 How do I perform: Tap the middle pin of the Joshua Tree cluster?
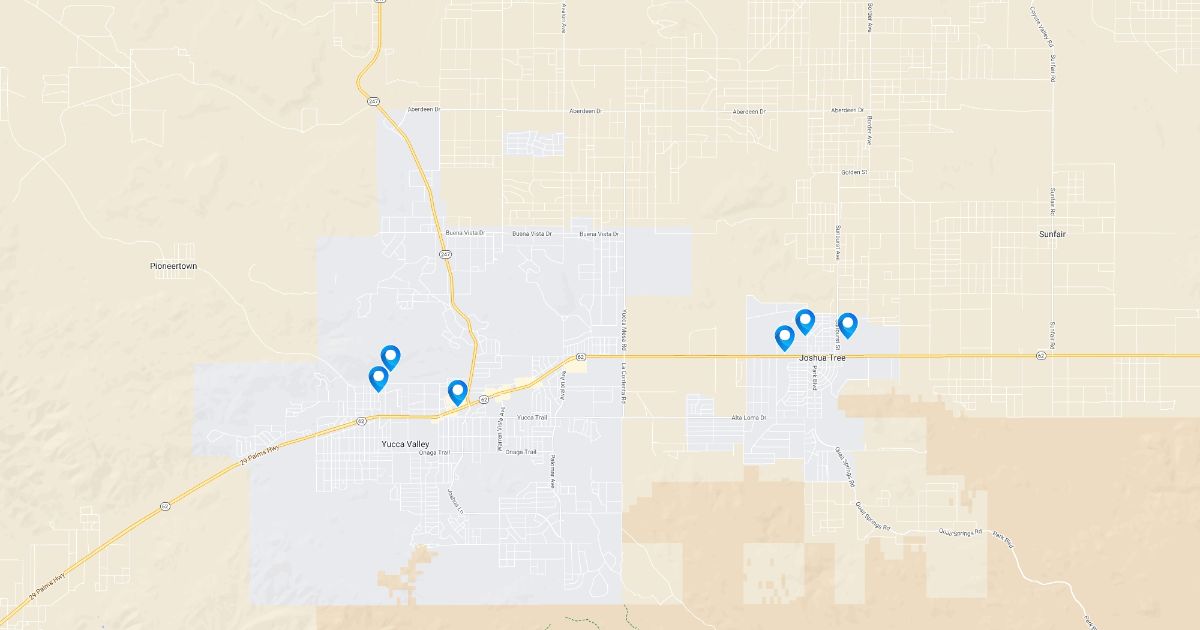[x=805, y=321]
